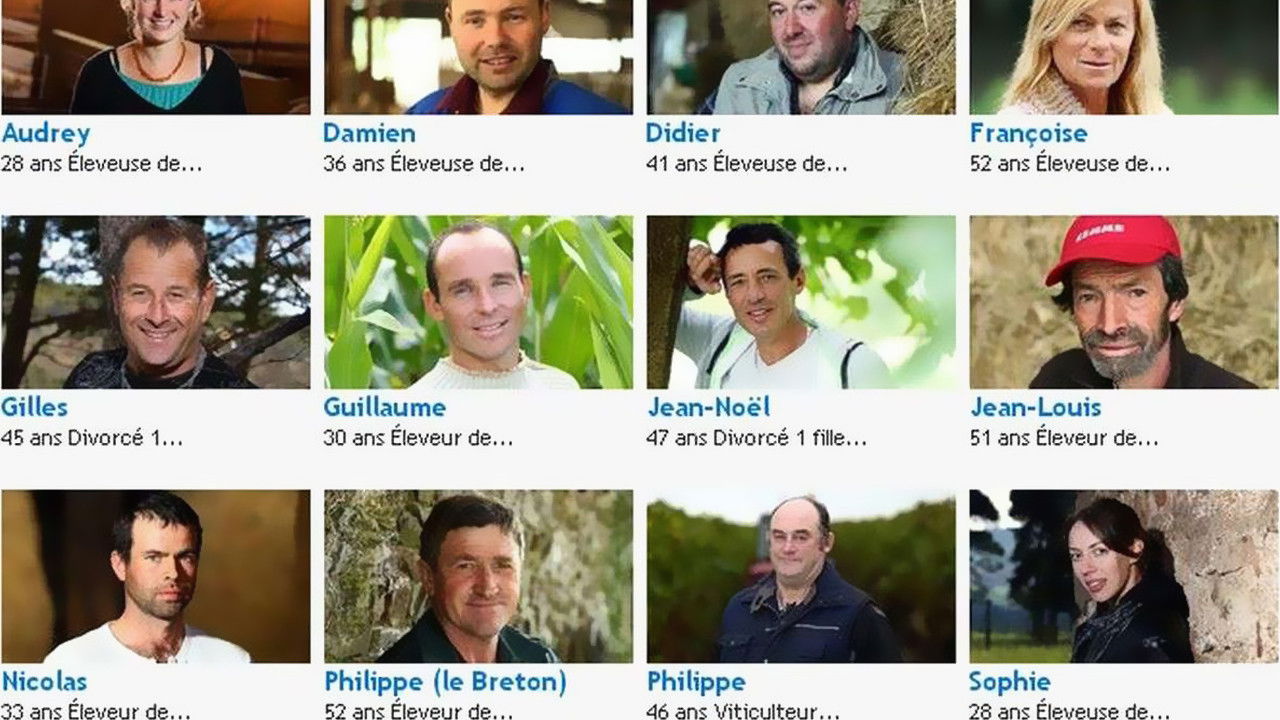View Nicolas's profile card

155,576
